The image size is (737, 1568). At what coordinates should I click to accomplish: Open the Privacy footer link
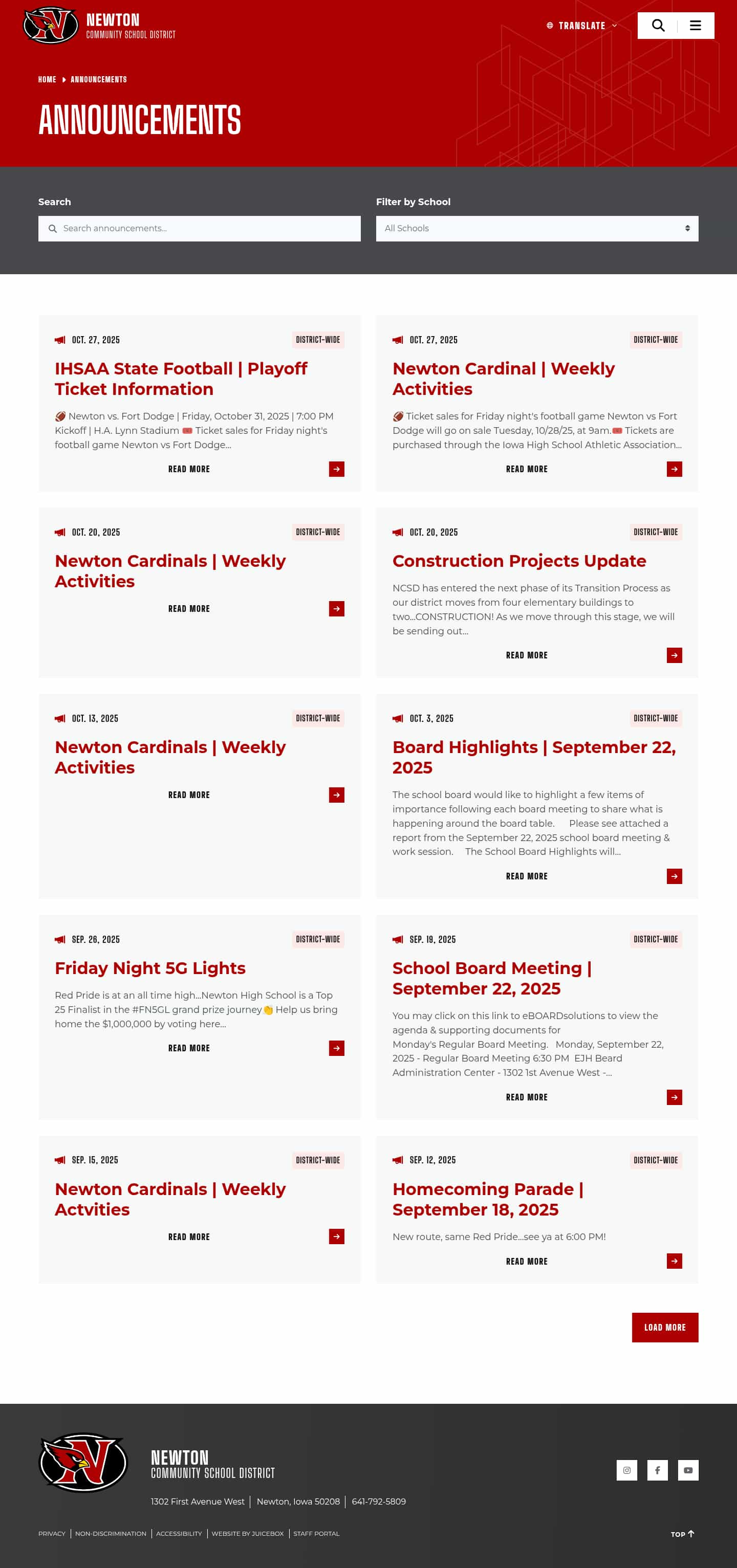(x=52, y=1533)
